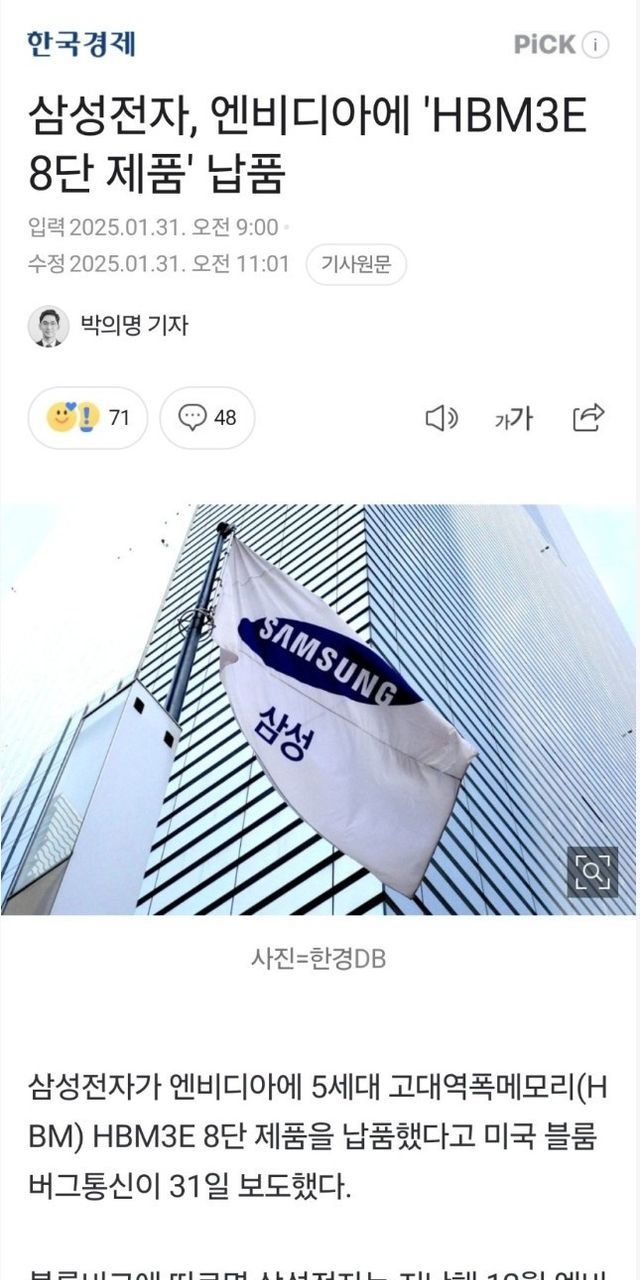Screen dimensions: 640x1280
Task: Open the 한국경제 publisher page
Action: point(81,44)
